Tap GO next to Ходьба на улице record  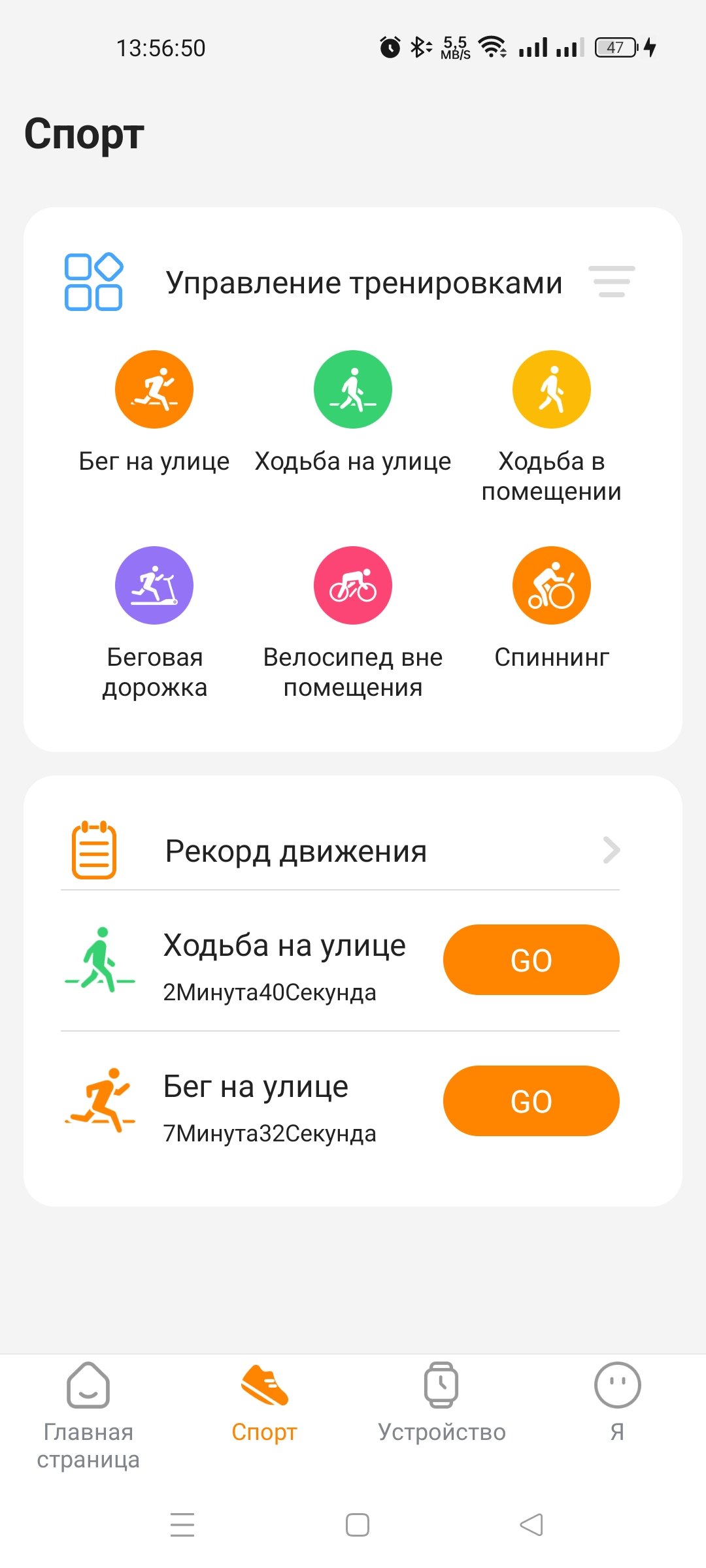coord(531,960)
